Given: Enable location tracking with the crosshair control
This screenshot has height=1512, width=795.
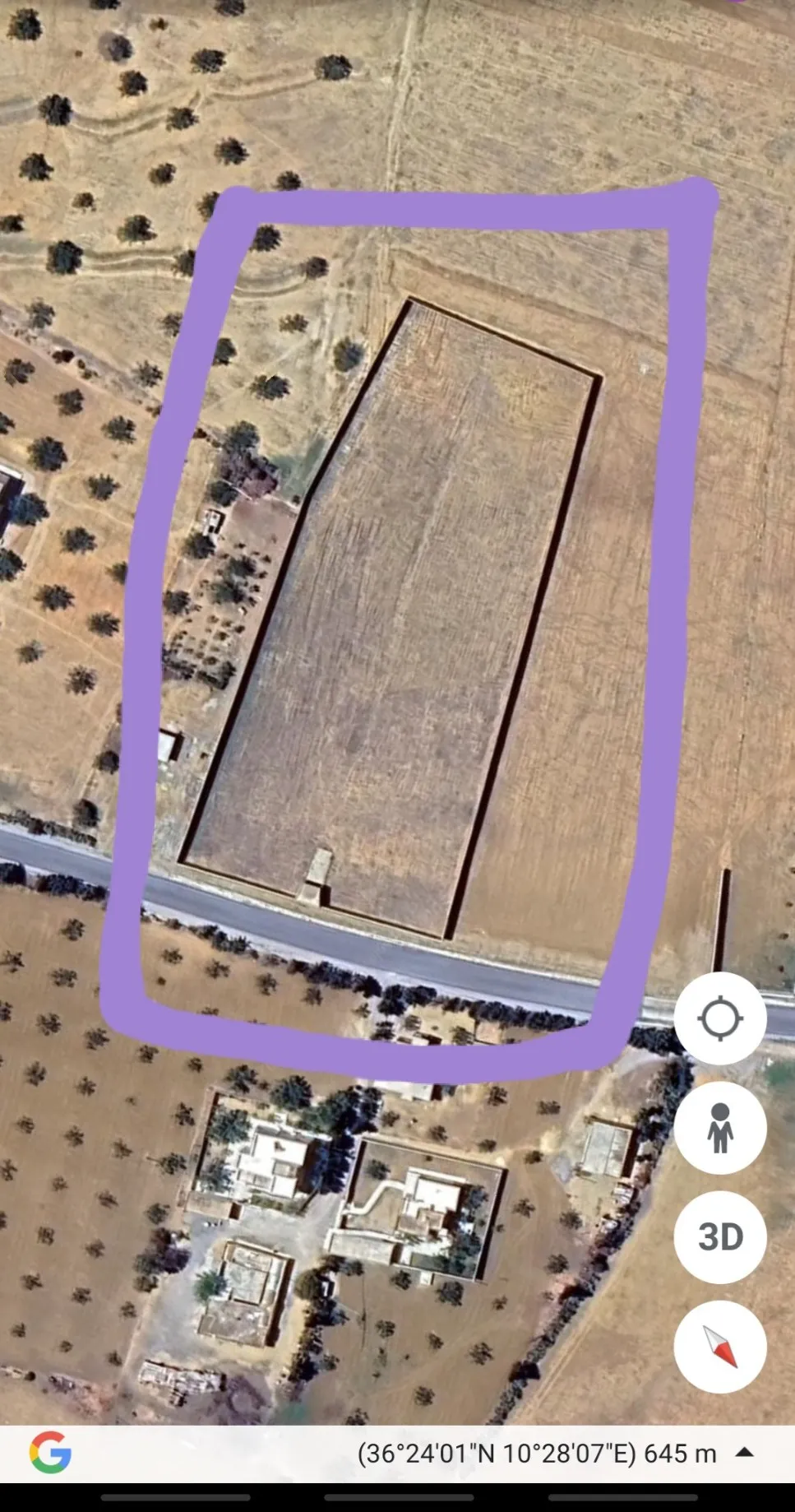Looking at the screenshot, I should pyautogui.click(x=722, y=1018).
